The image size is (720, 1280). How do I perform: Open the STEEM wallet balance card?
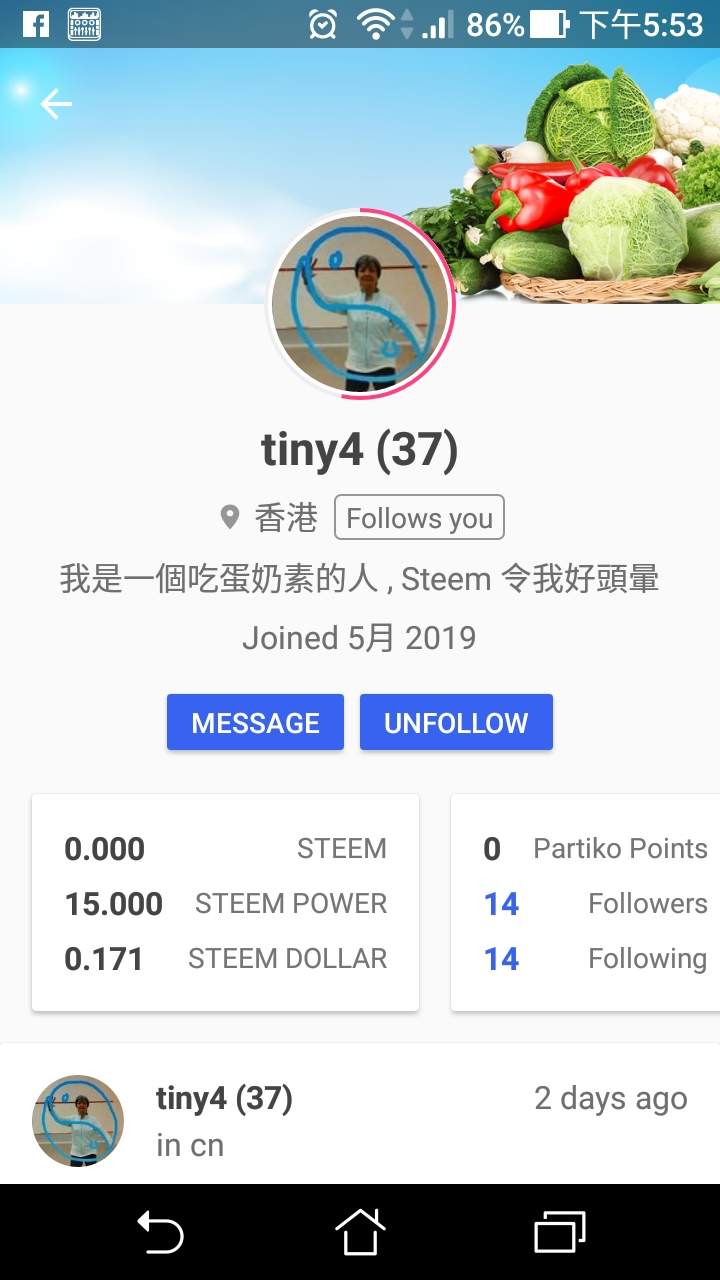pos(225,903)
